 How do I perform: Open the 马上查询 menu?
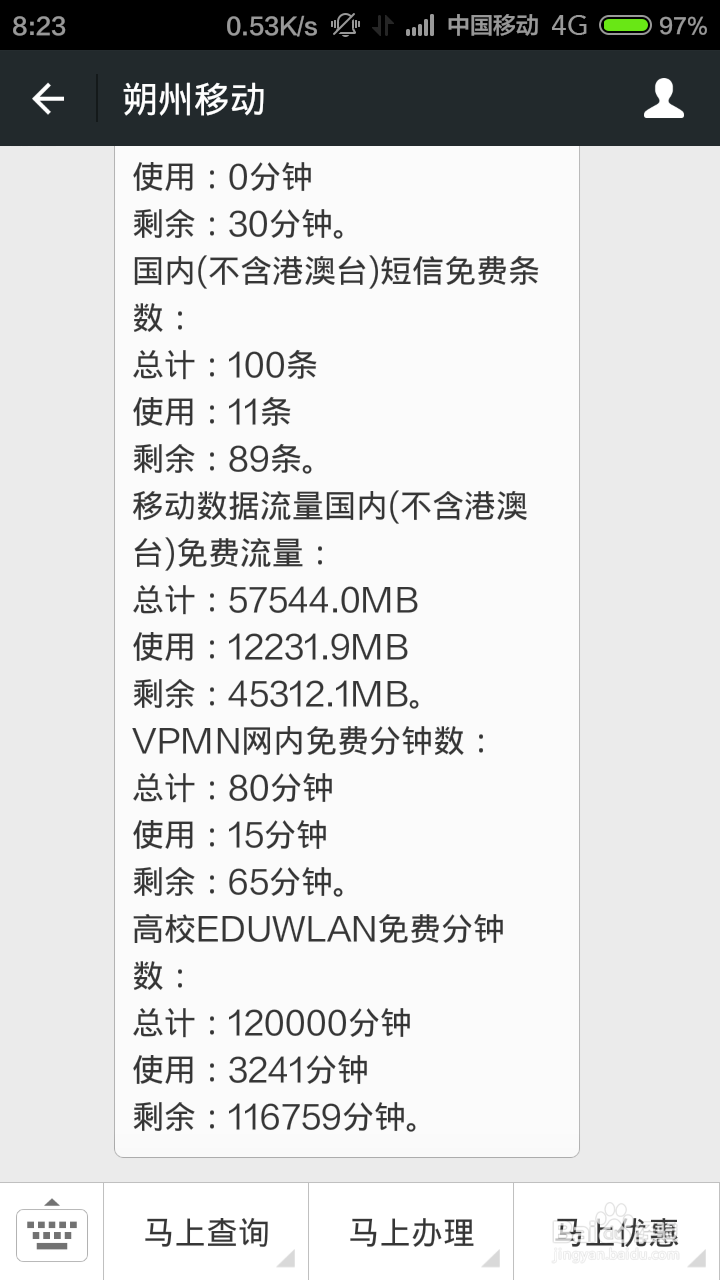[x=205, y=1232]
